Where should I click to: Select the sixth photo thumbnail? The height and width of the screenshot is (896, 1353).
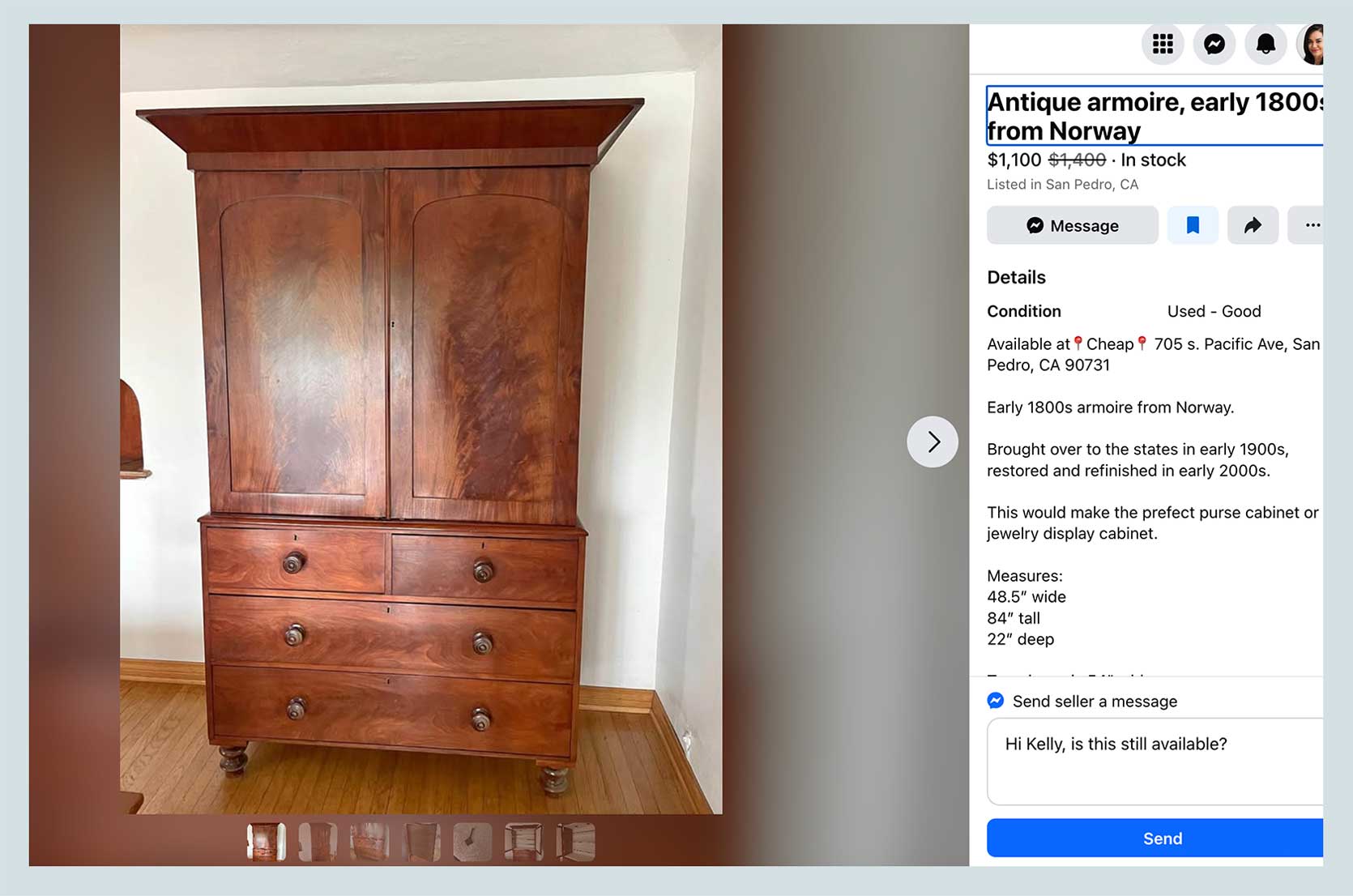coord(524,842)
